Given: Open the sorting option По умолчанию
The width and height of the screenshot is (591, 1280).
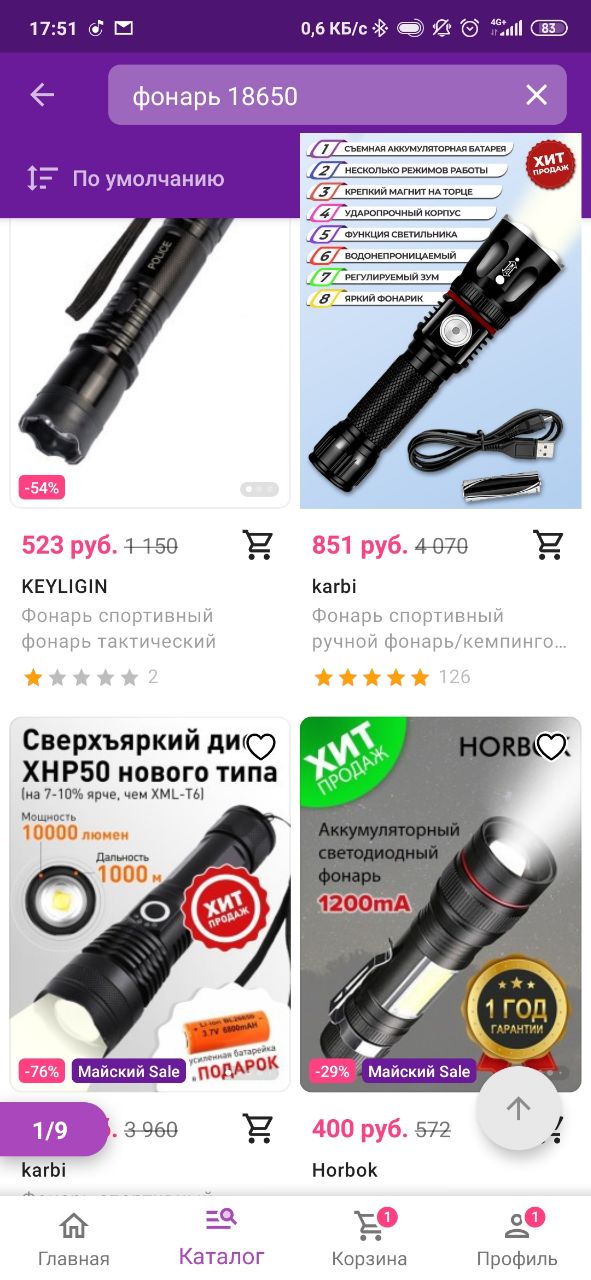Looking at the screenshot, I should point(125,179).
